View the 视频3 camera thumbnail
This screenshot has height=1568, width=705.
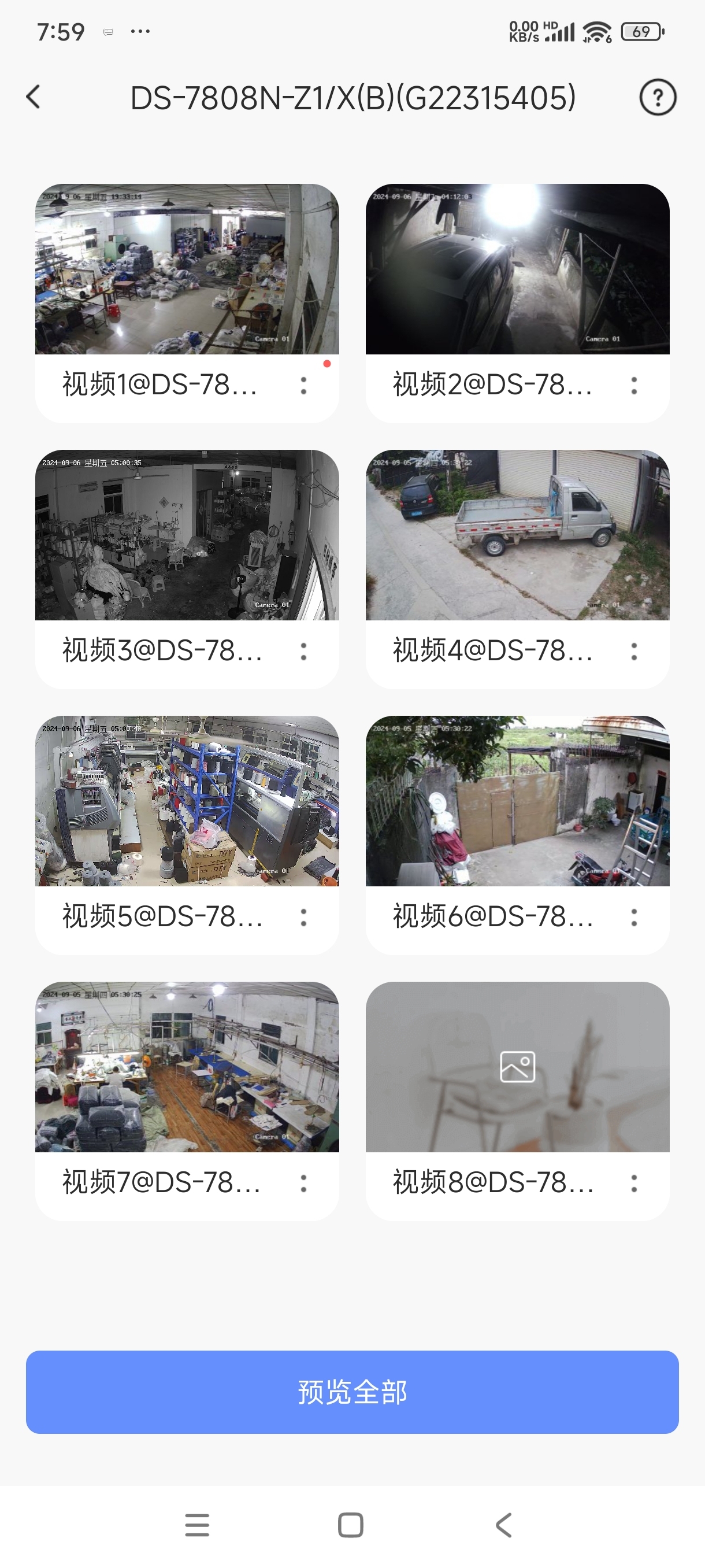click(x=187, y=535)
